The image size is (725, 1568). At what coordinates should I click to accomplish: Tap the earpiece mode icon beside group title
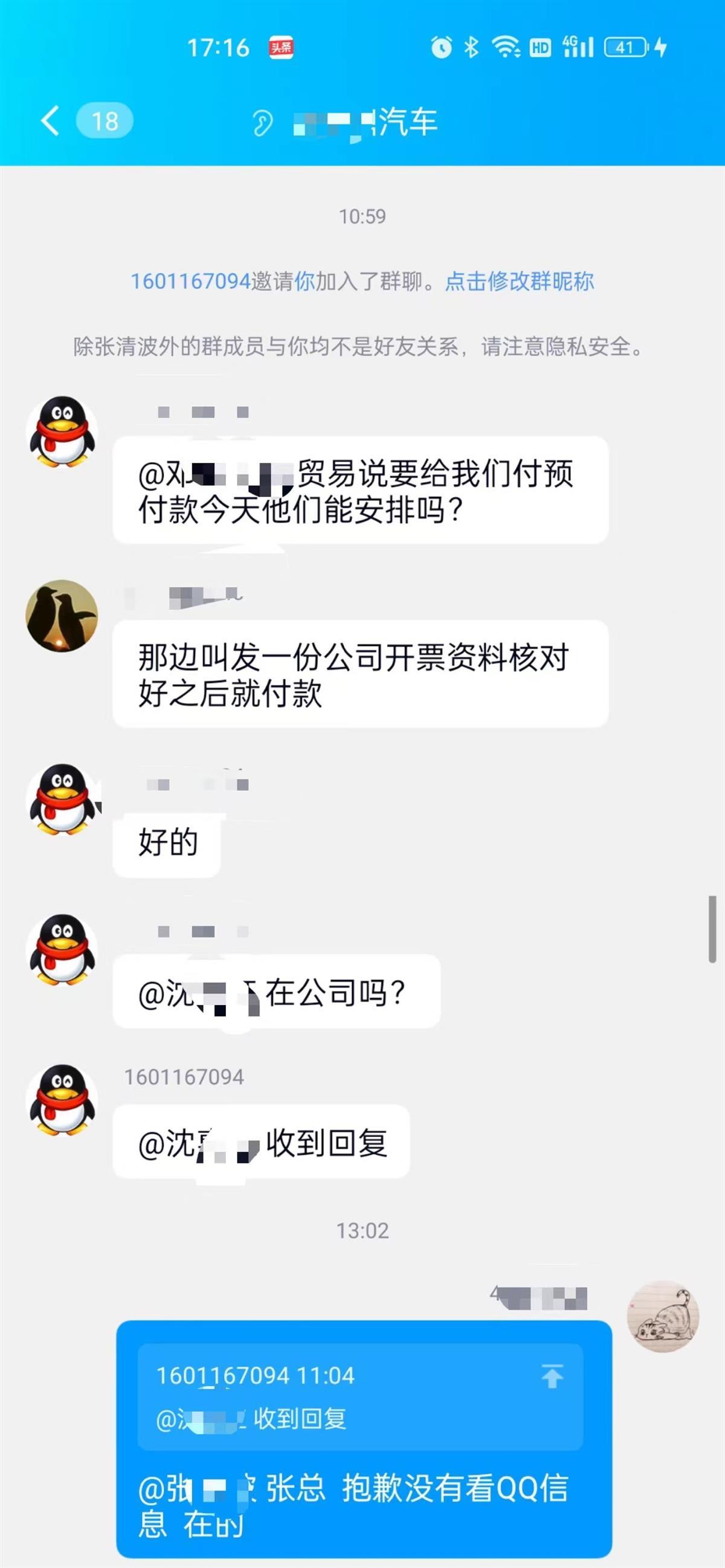[262, 123]
